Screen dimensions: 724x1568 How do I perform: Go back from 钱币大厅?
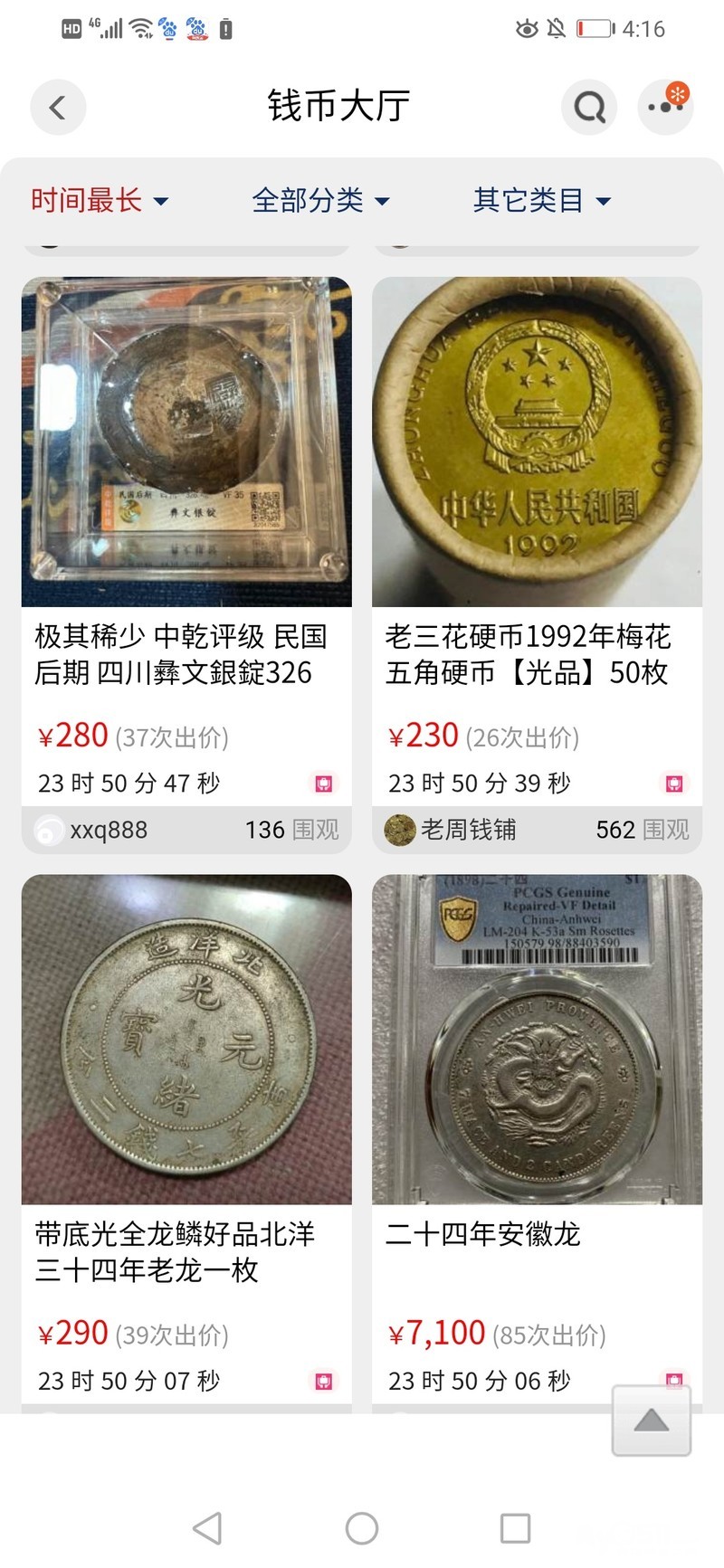pyautogui.click(x=58, y=108)
